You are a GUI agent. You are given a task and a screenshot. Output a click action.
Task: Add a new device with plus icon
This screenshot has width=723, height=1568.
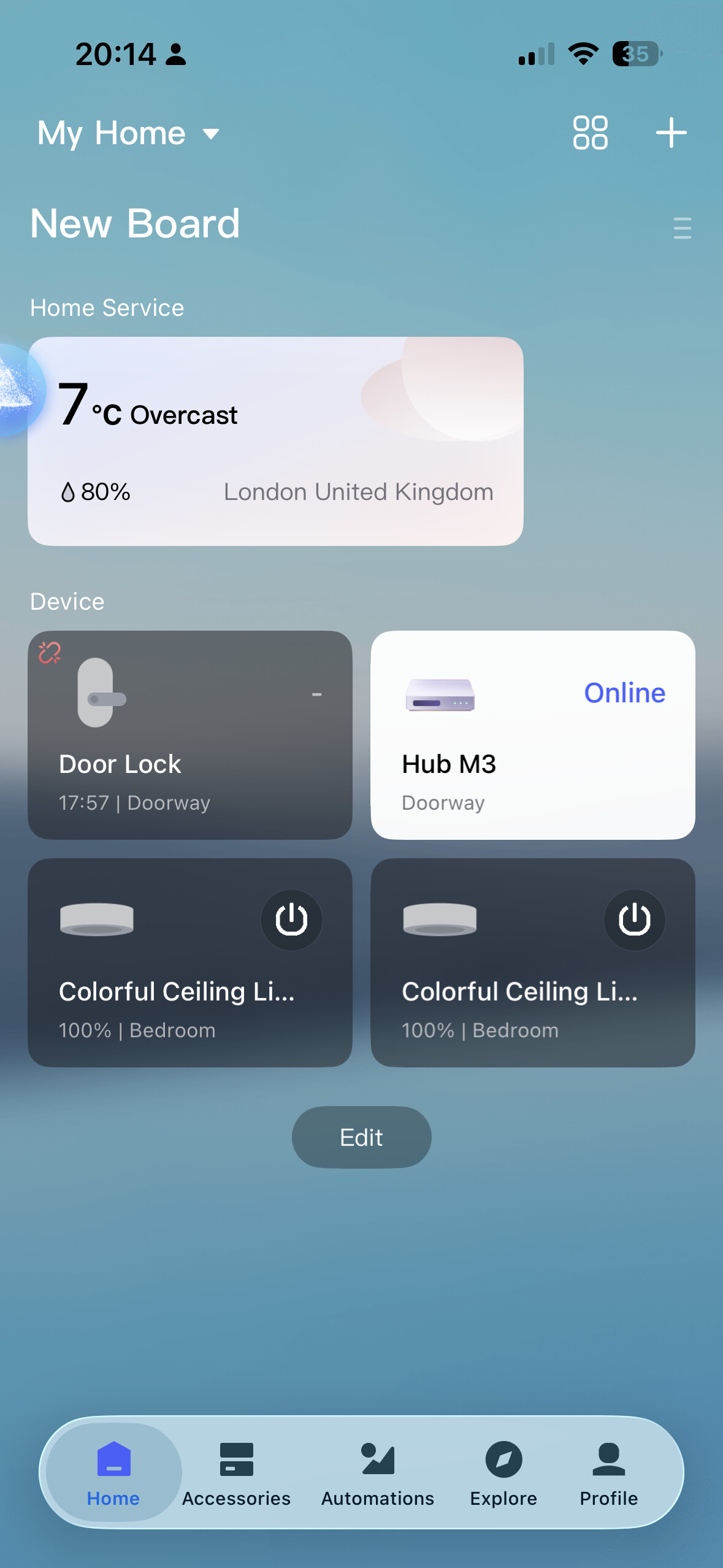pos(671,133)
